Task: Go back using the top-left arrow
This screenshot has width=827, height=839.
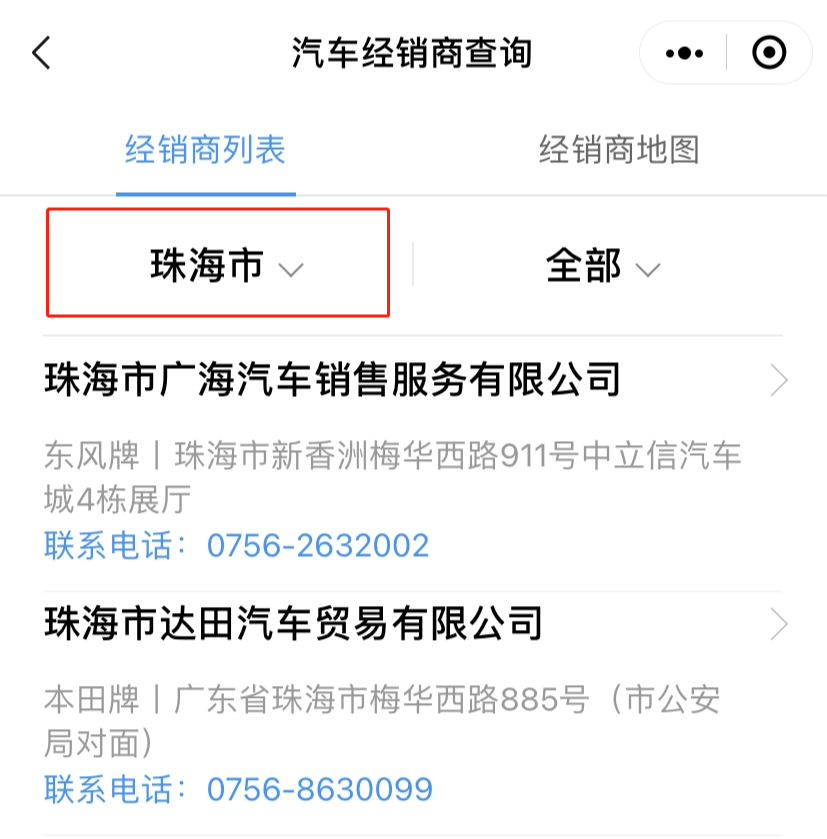Action: 41,53
